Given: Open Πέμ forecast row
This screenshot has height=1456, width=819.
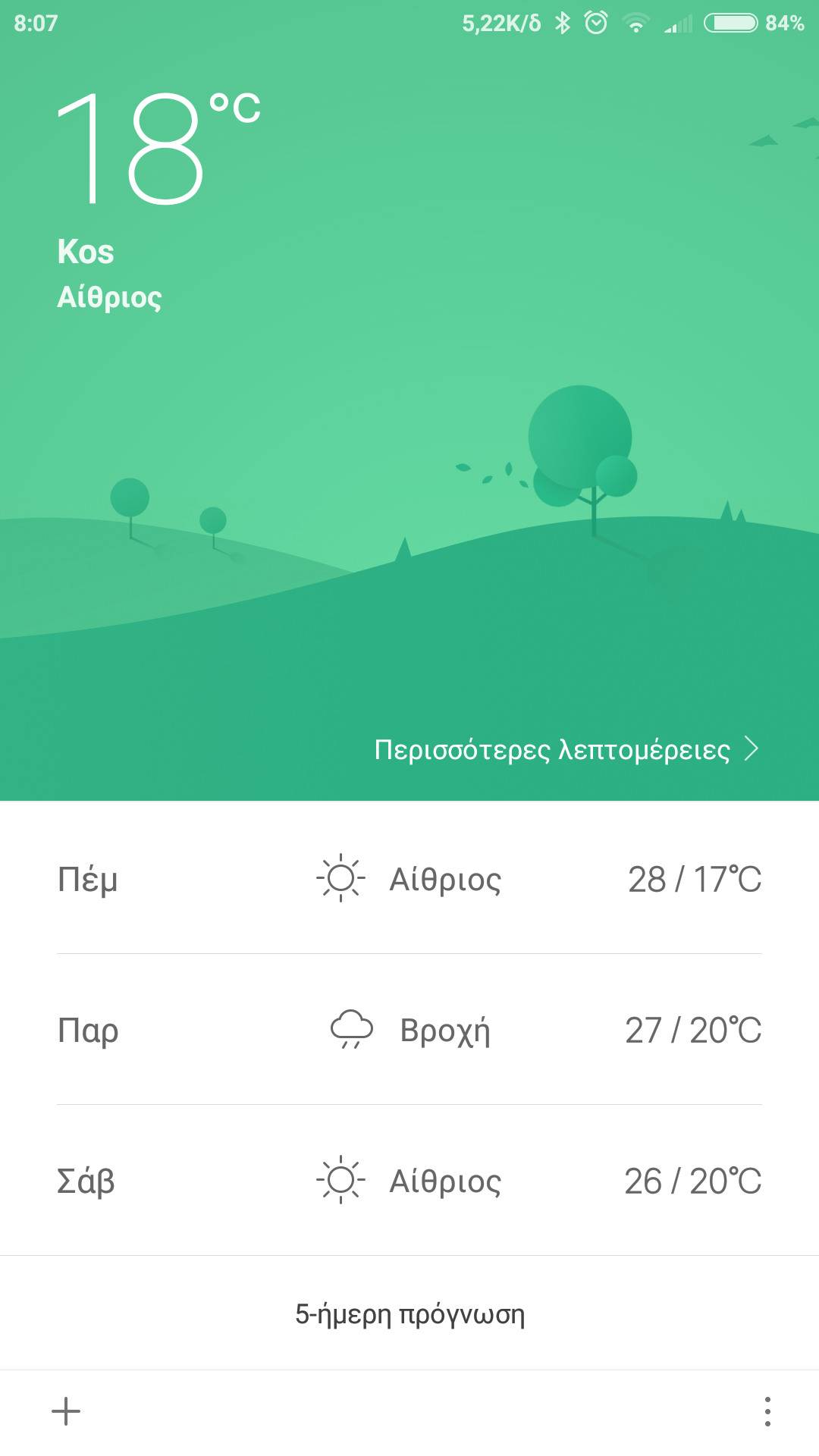Looking at the screenshot, I should (409, 879).
